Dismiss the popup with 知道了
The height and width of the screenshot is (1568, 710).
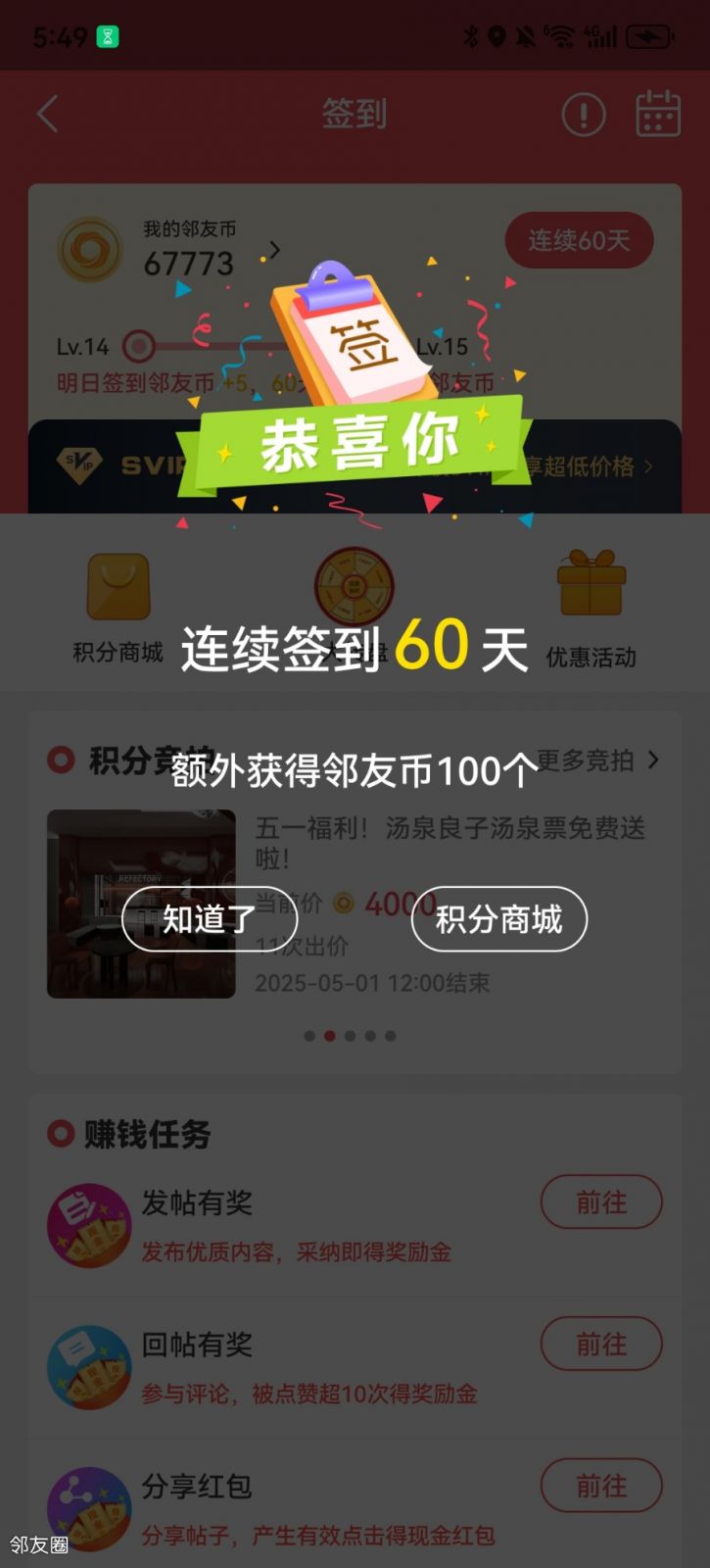209,919
